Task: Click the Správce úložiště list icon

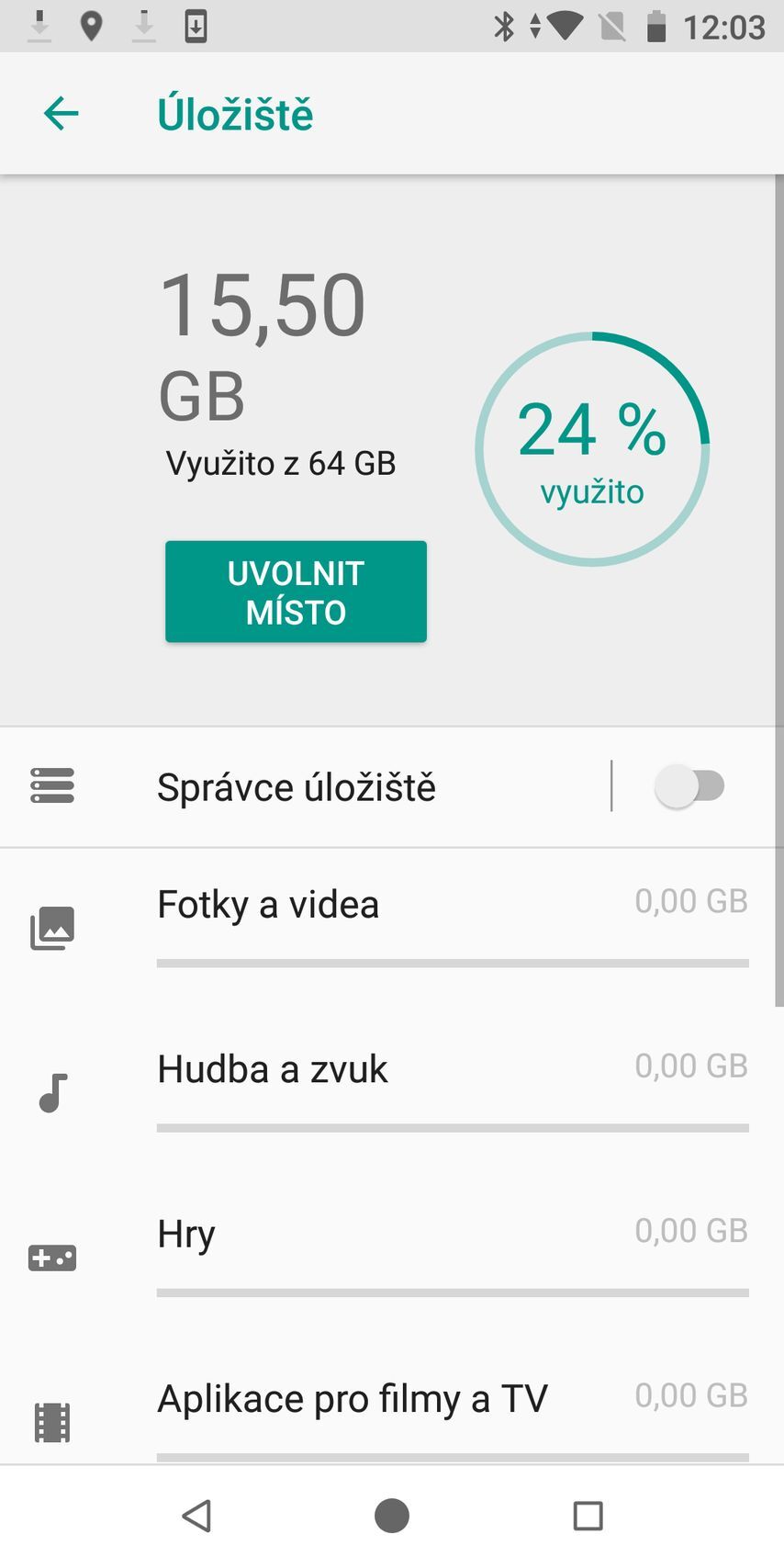Action: pyautogui.click(x=52, y=786)
